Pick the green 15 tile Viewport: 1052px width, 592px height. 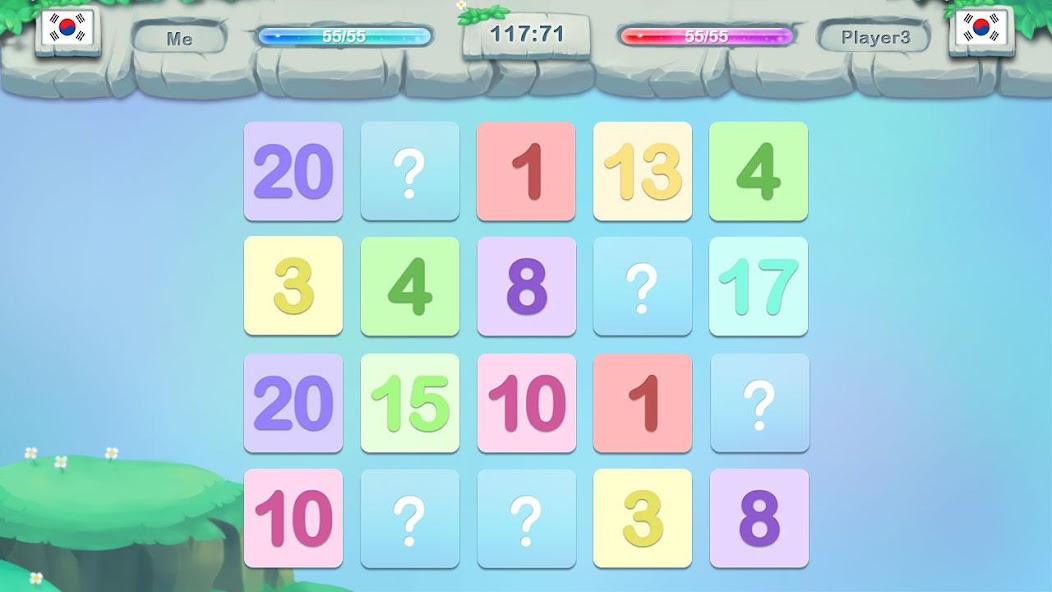click(410, 402)
